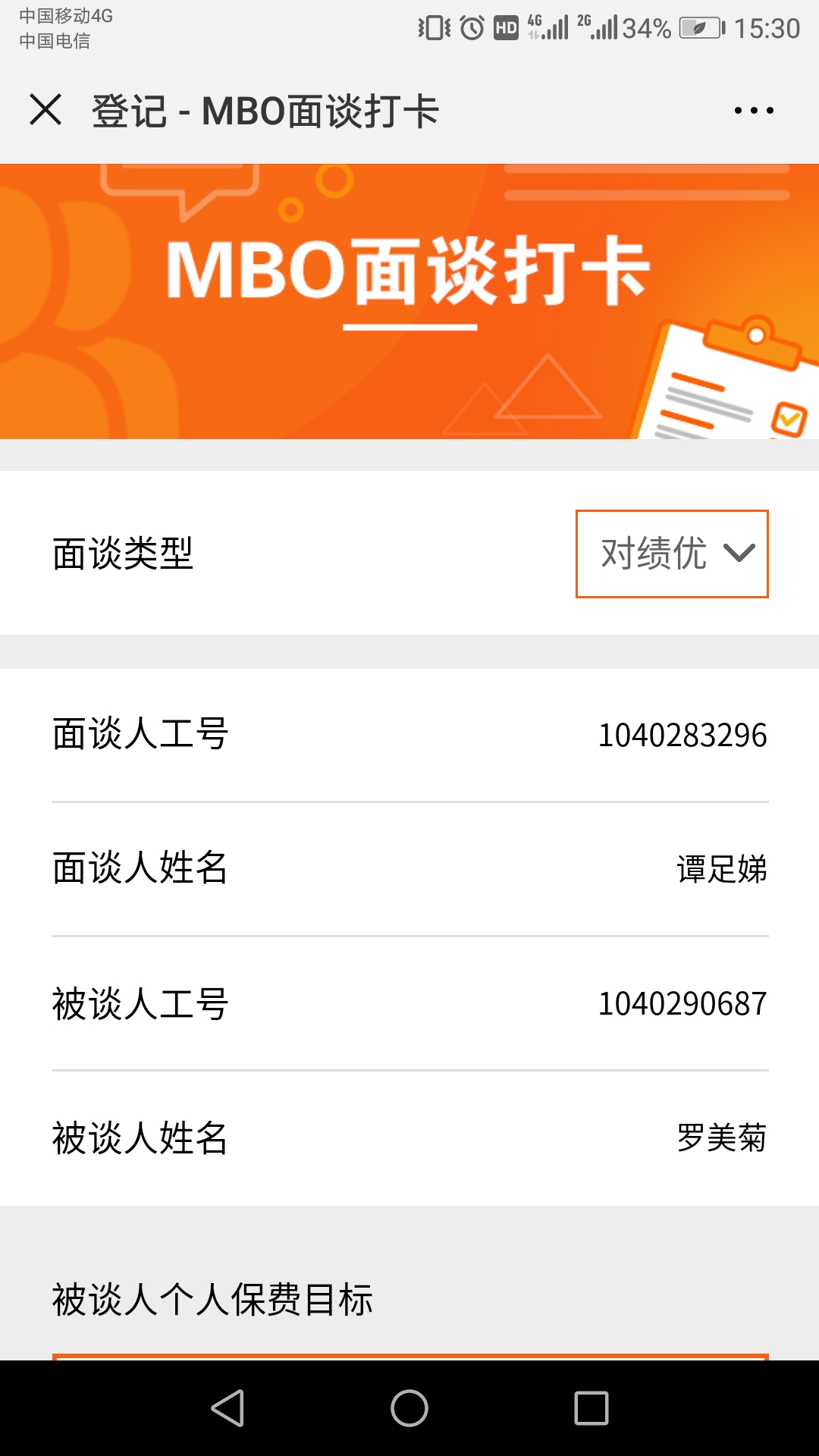This screenshot has width=819, height=1456.
Task: Open the three-dot overflow menu
Action: point(753,111)
